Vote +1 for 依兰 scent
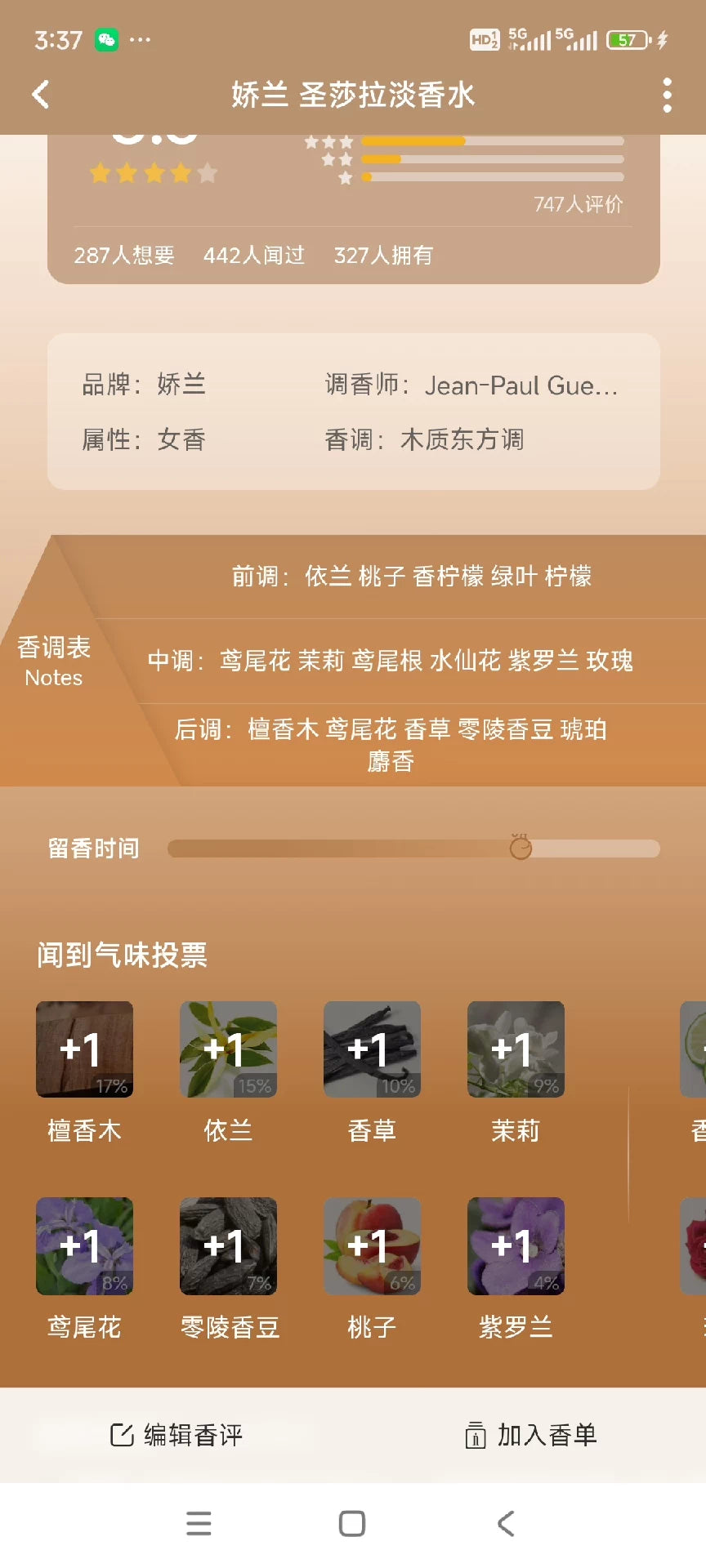706x1568 pixels. tap(228, 1049)
